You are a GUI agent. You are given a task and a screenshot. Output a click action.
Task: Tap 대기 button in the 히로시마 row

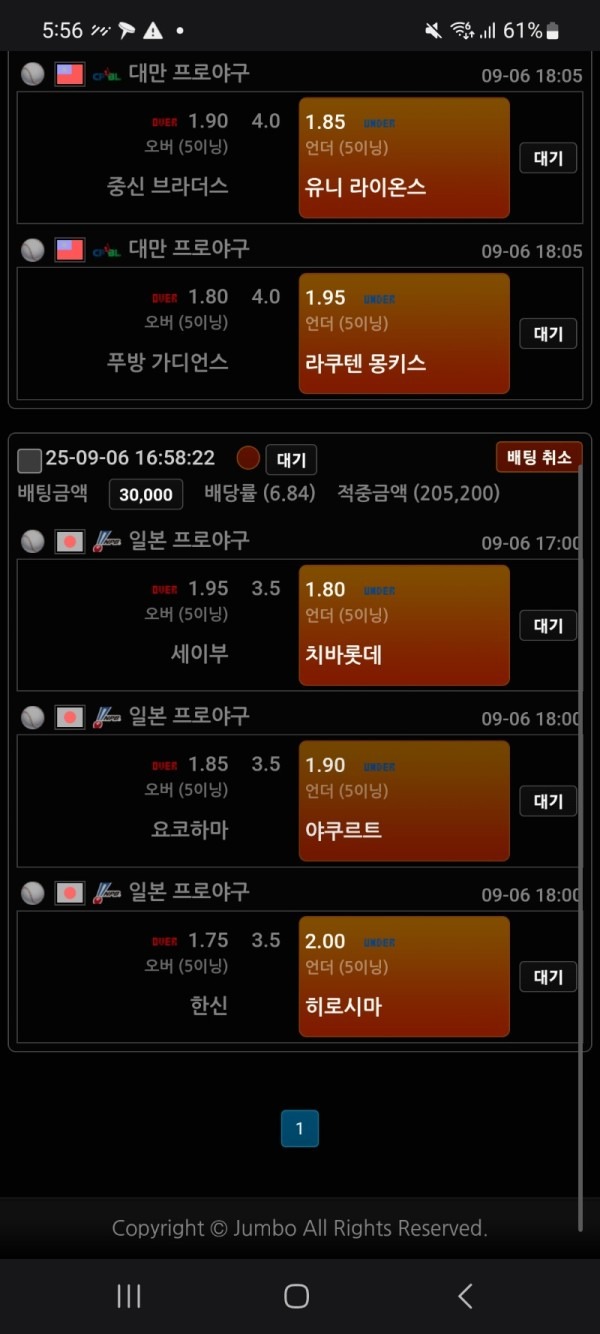548,976
